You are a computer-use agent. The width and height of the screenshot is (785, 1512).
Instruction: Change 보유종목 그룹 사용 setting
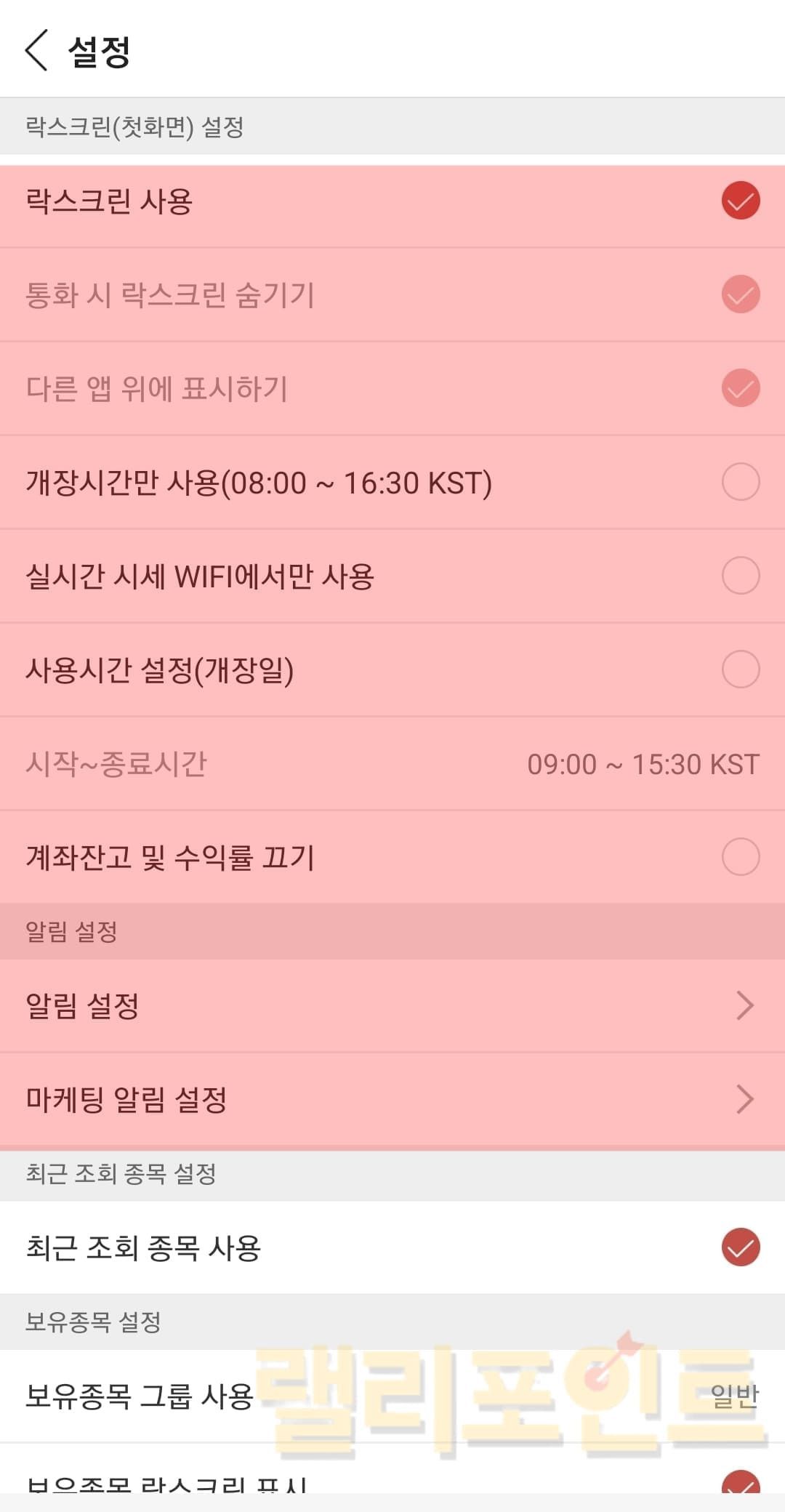coord(733,1396)
